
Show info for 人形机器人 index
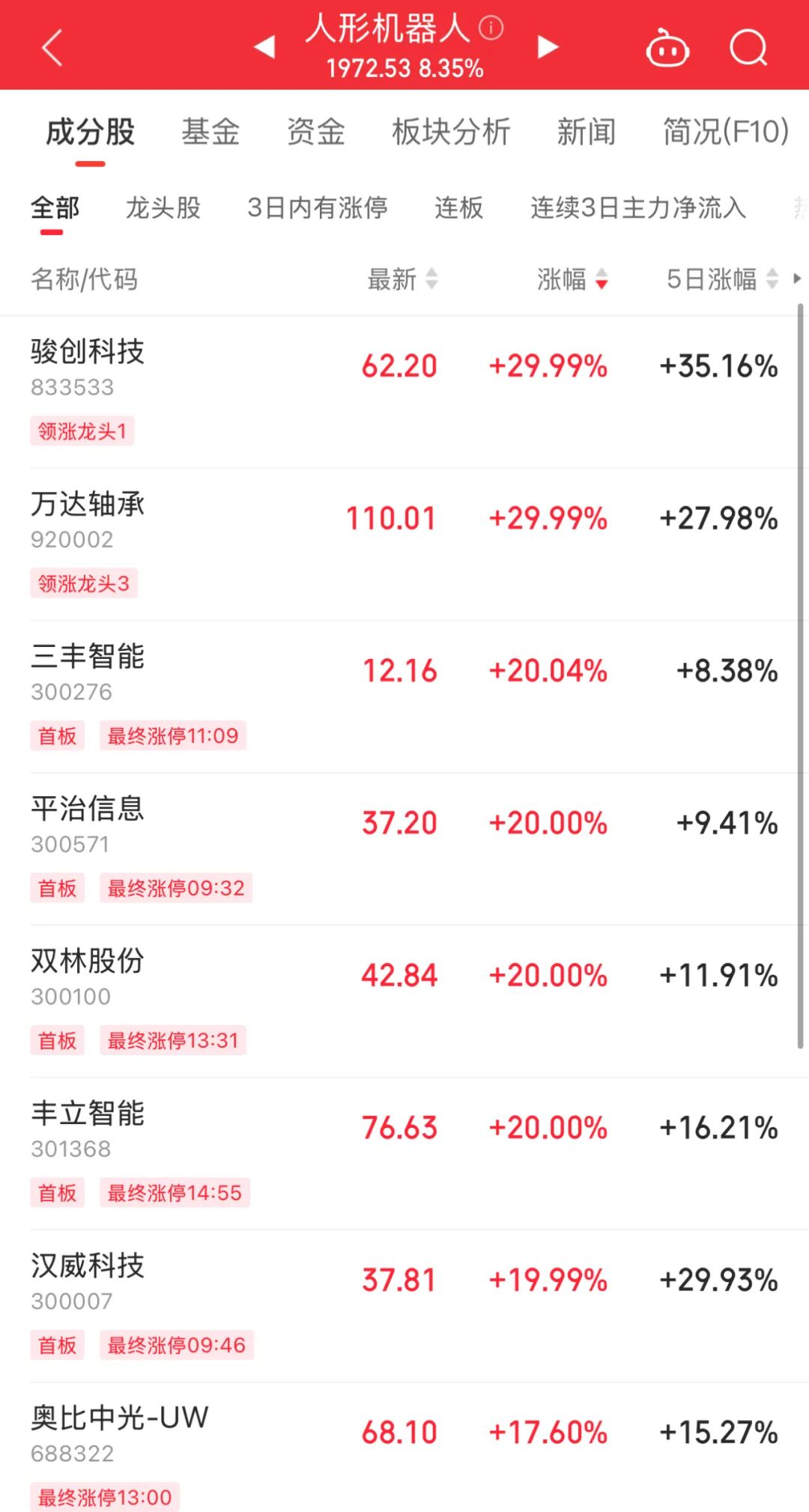click(x=491, y=28)
